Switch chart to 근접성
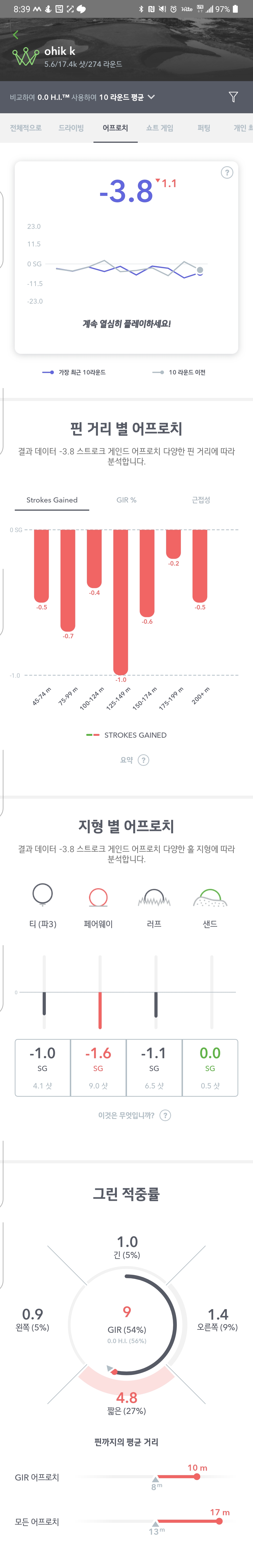This screenshot has height=1568, width=253. click(x=201, y=500)
